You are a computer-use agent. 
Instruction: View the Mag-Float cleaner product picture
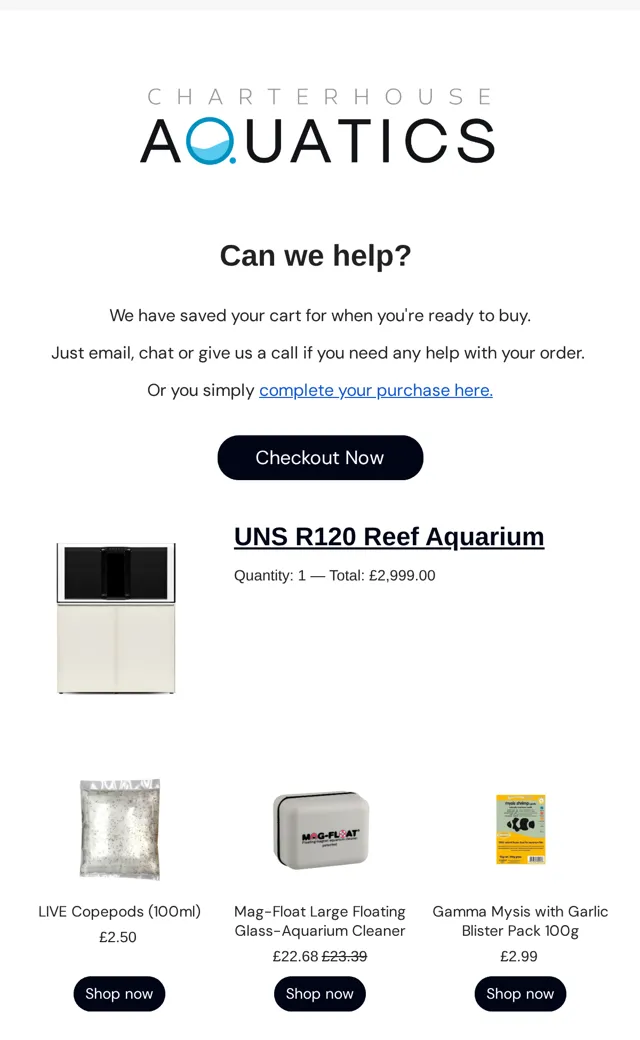(320, 830)
